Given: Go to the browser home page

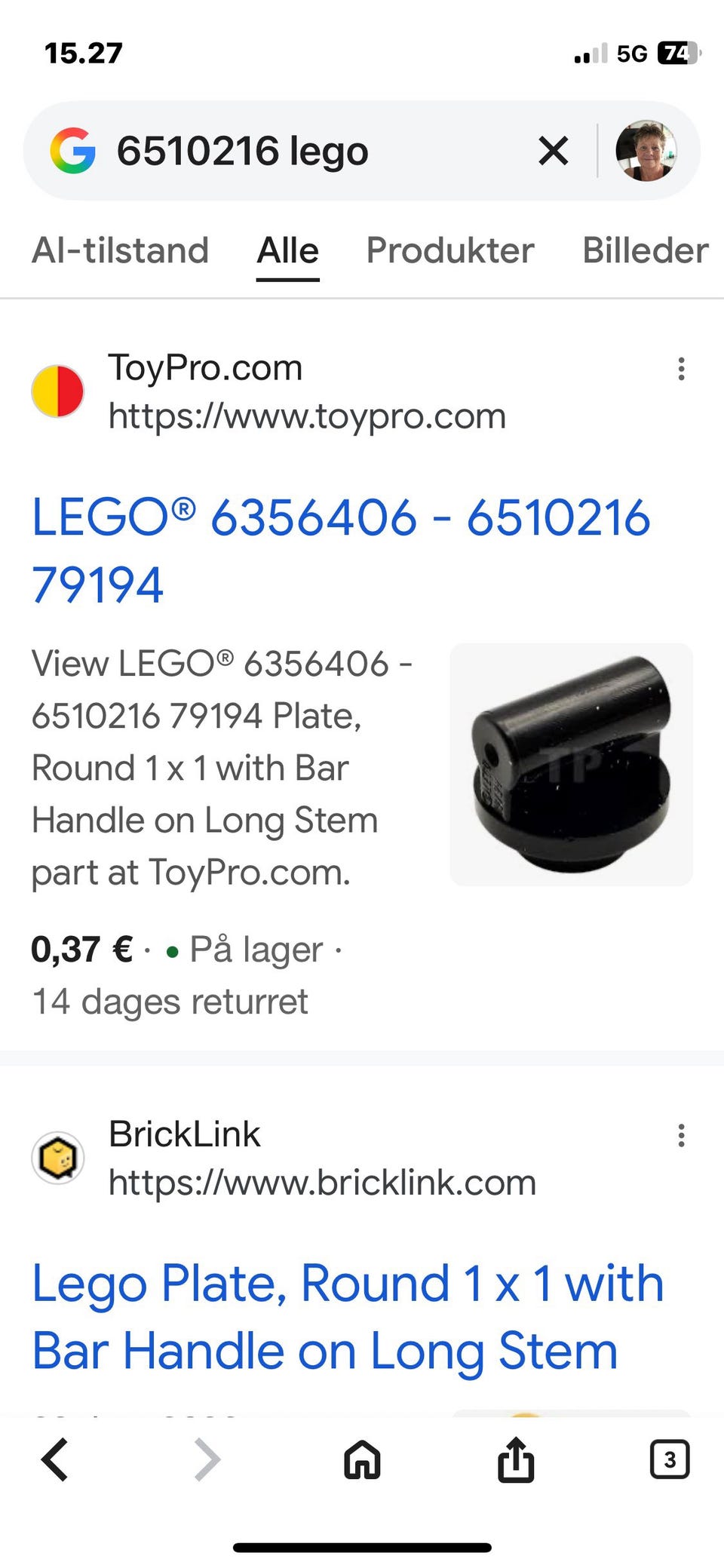Looking at the screenshot, I should [362, 1459].
